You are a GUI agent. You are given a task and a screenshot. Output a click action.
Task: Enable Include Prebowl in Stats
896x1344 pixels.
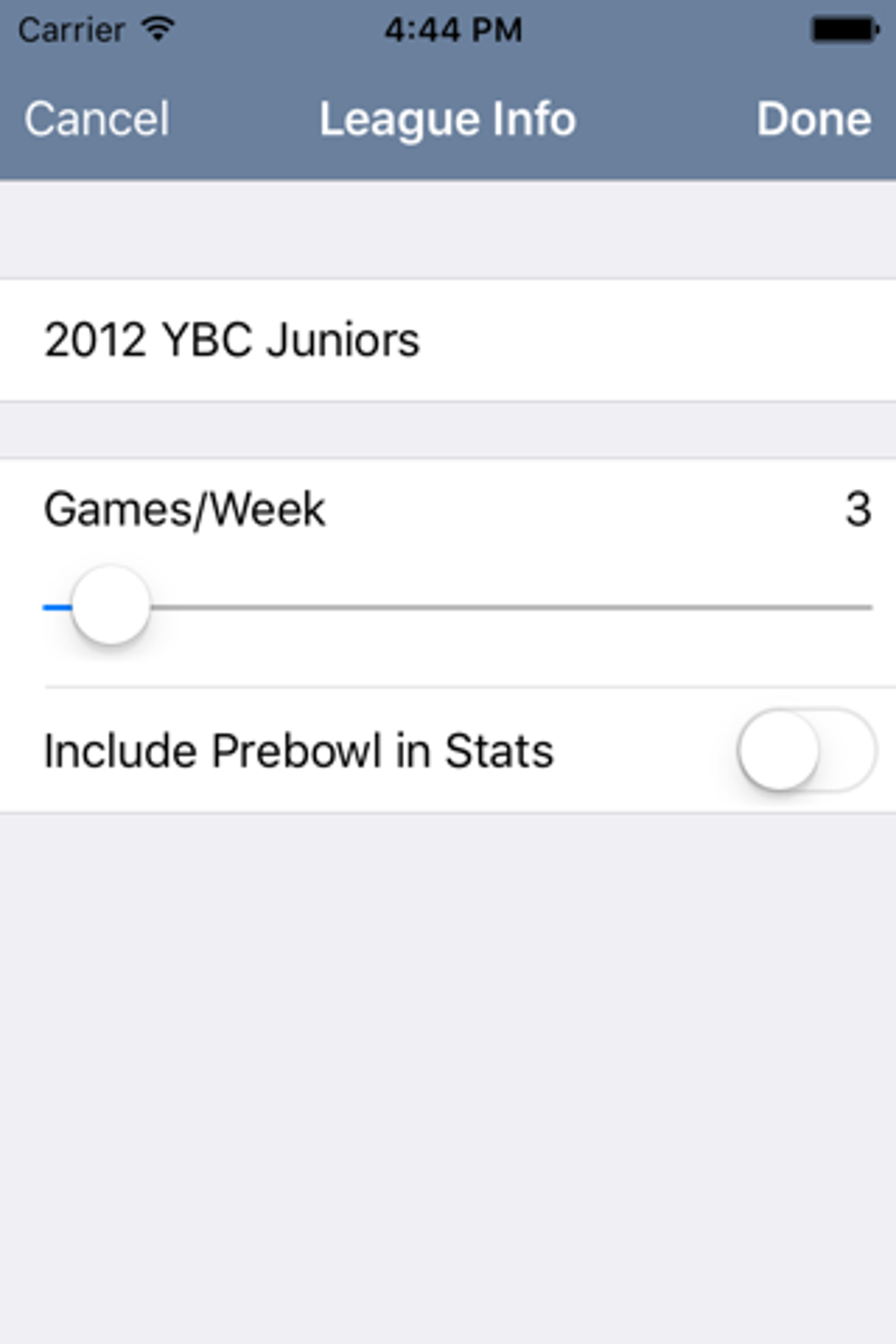[x=806, y=751]
